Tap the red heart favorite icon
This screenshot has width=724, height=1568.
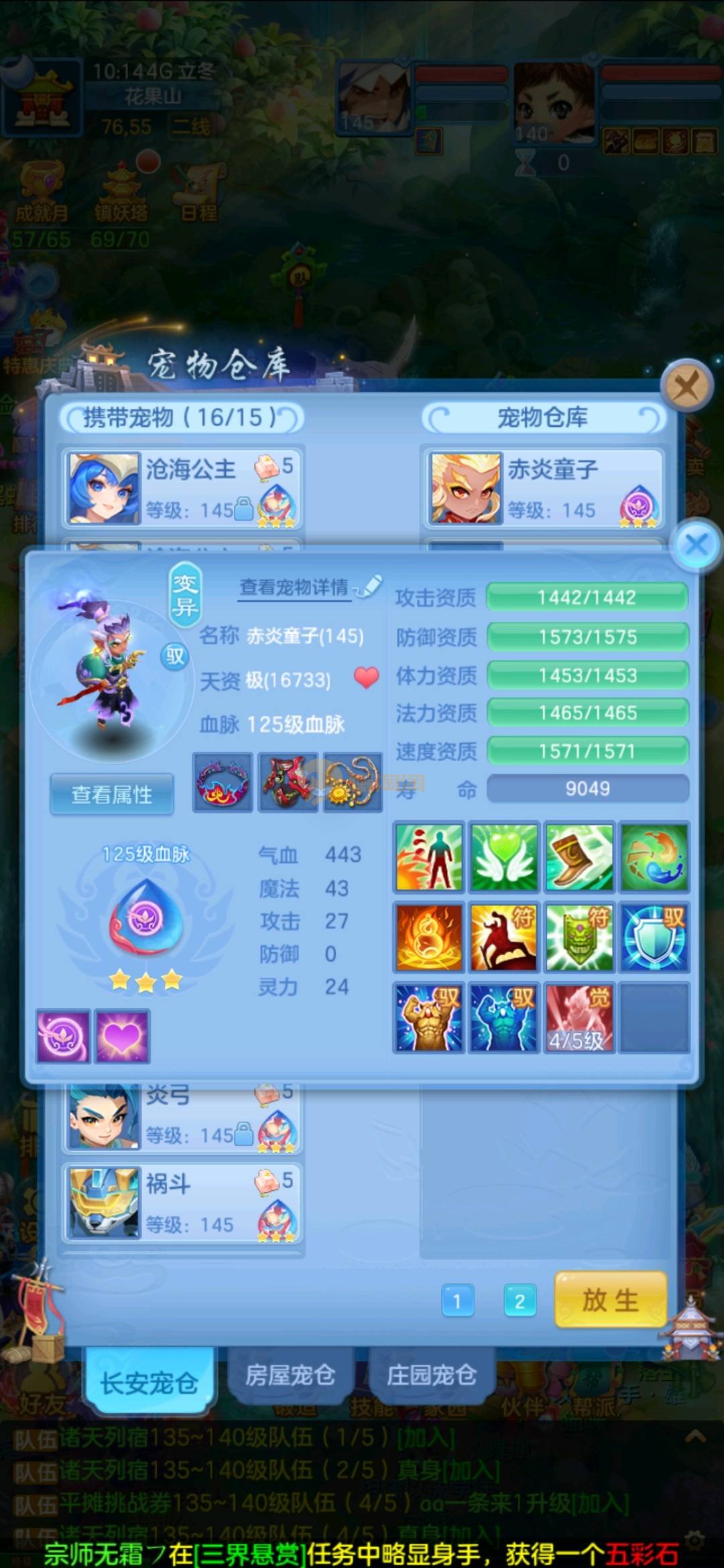click(x=366, y=678)
